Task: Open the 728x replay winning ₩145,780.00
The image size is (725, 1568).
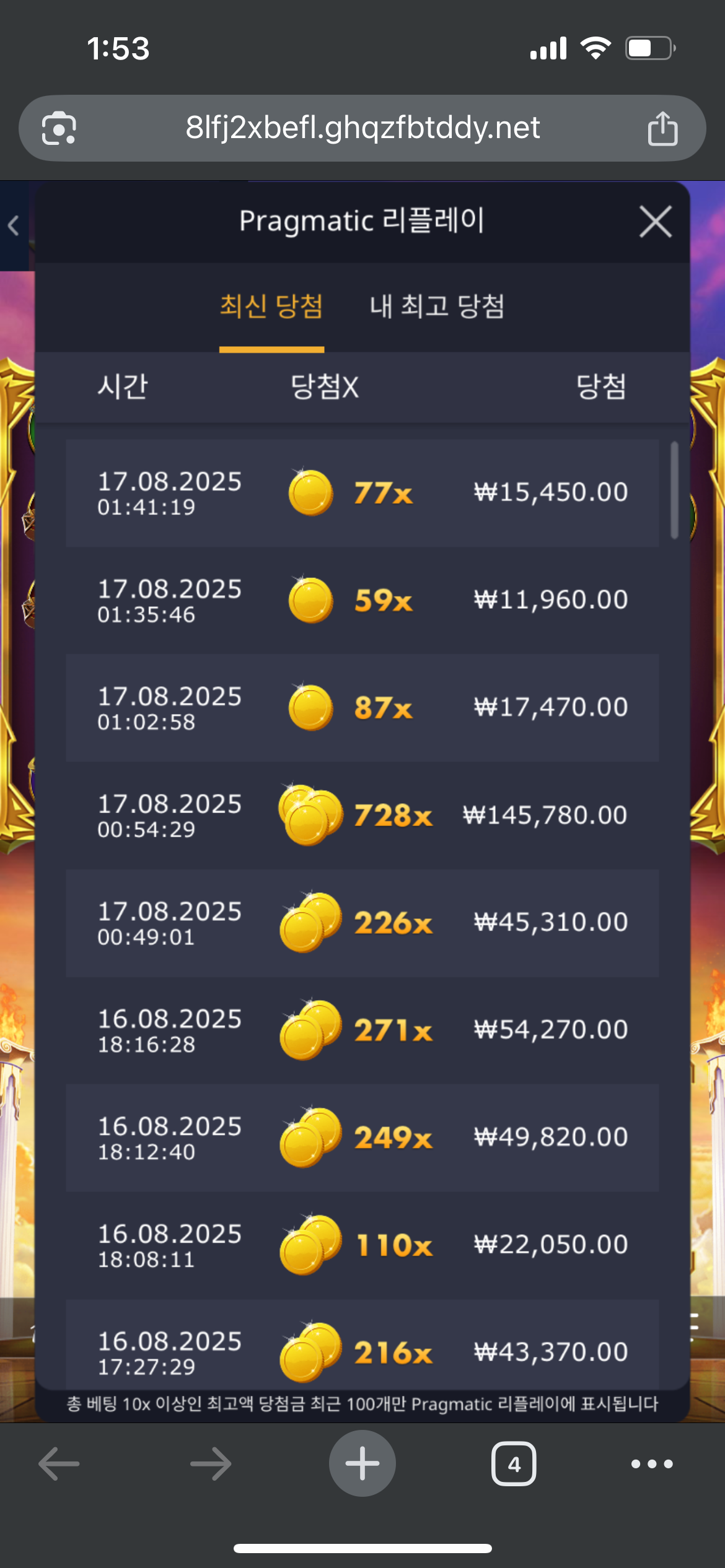Action: tap(362, 815)
